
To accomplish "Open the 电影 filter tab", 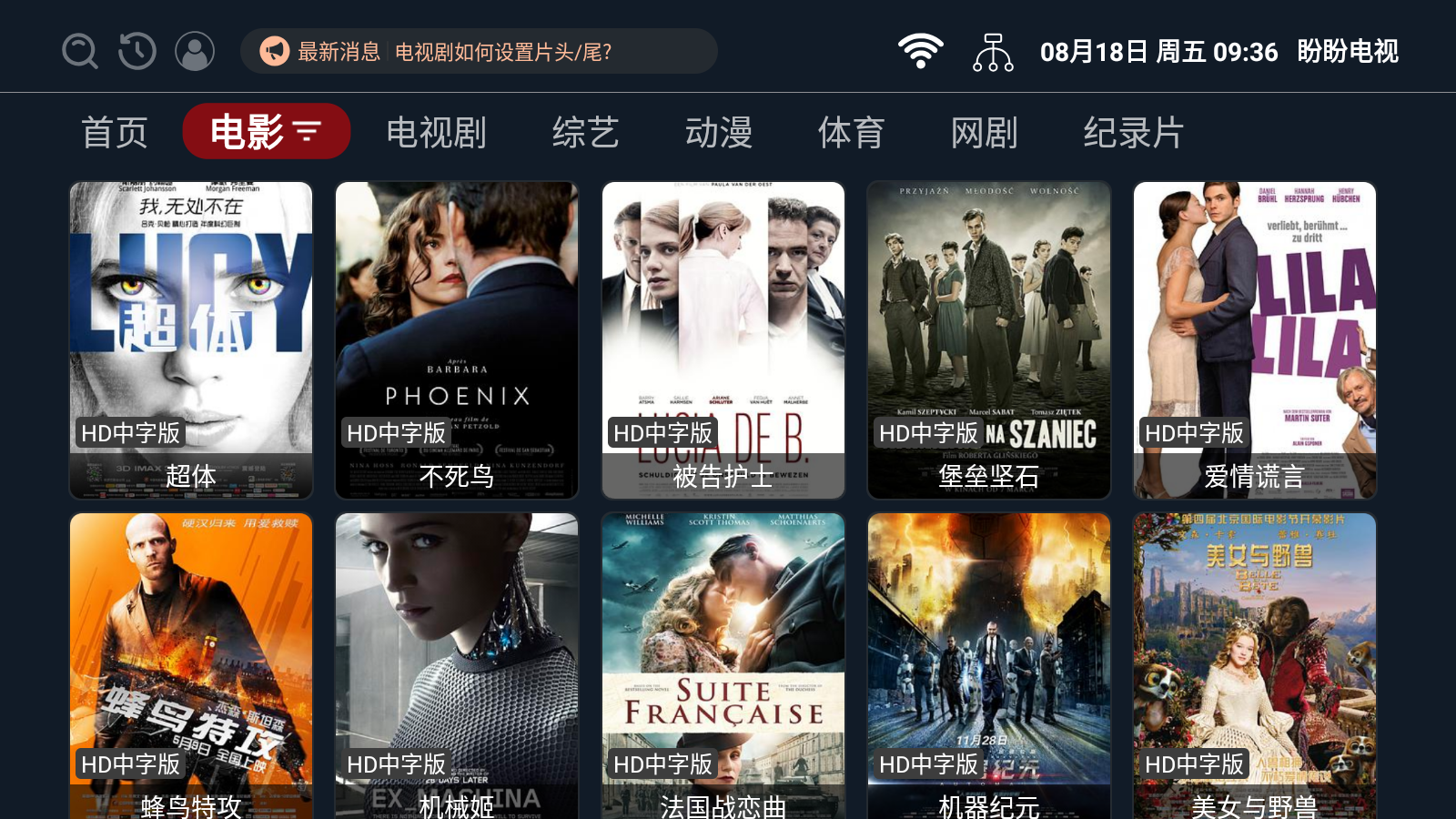I will tap(266, 132).
